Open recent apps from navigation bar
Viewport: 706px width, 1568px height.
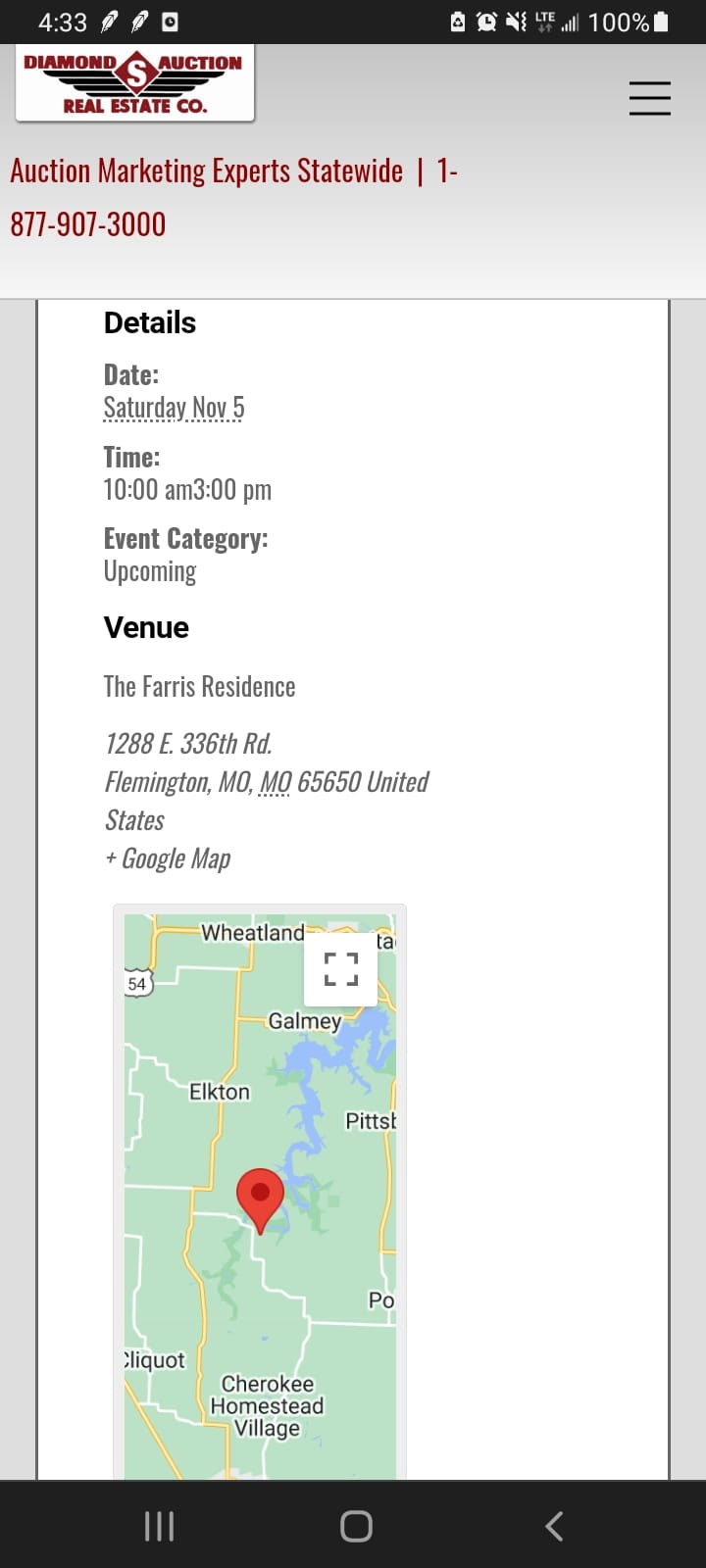coord(159,1525)
